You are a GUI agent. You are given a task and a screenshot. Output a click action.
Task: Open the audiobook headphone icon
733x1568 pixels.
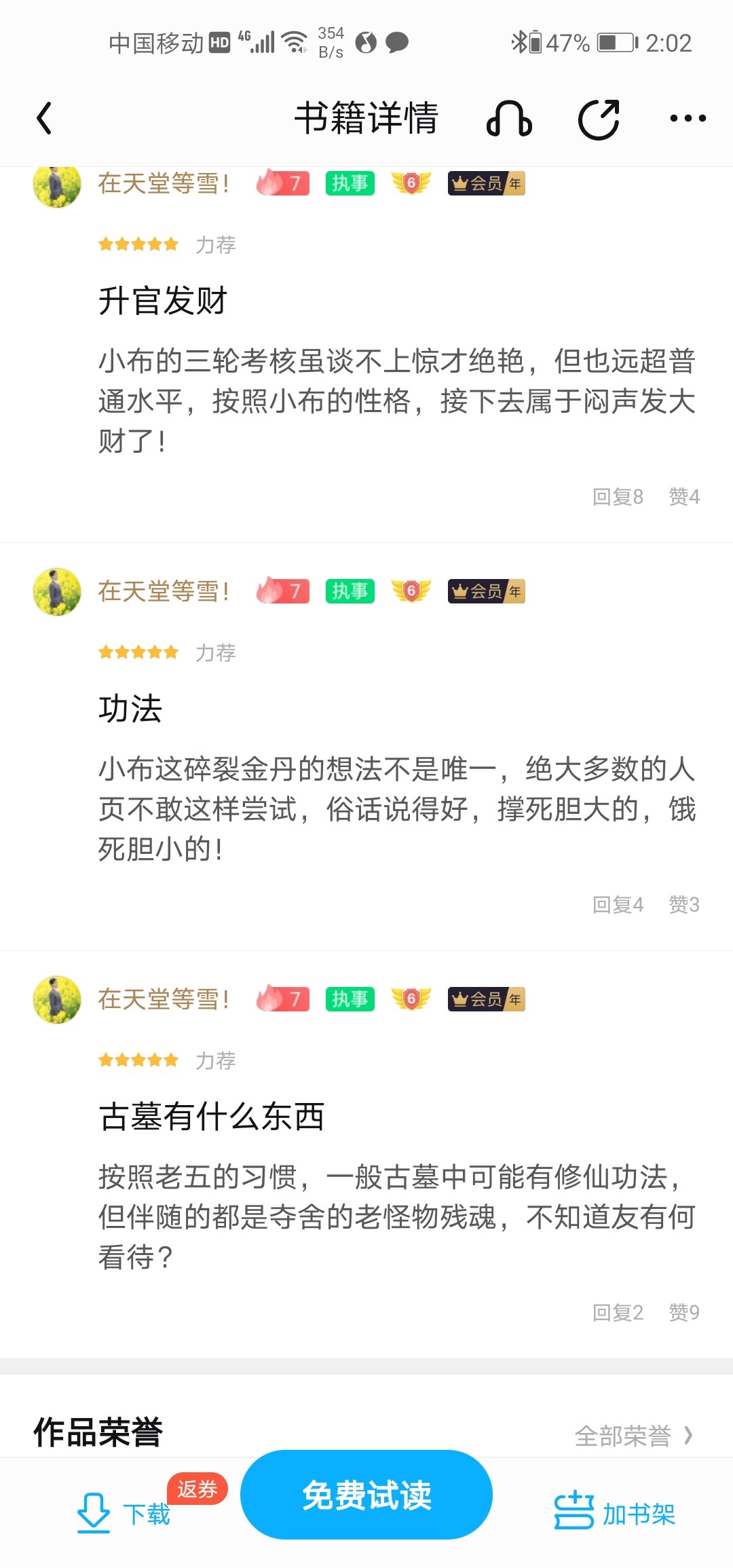coord(509,119)
